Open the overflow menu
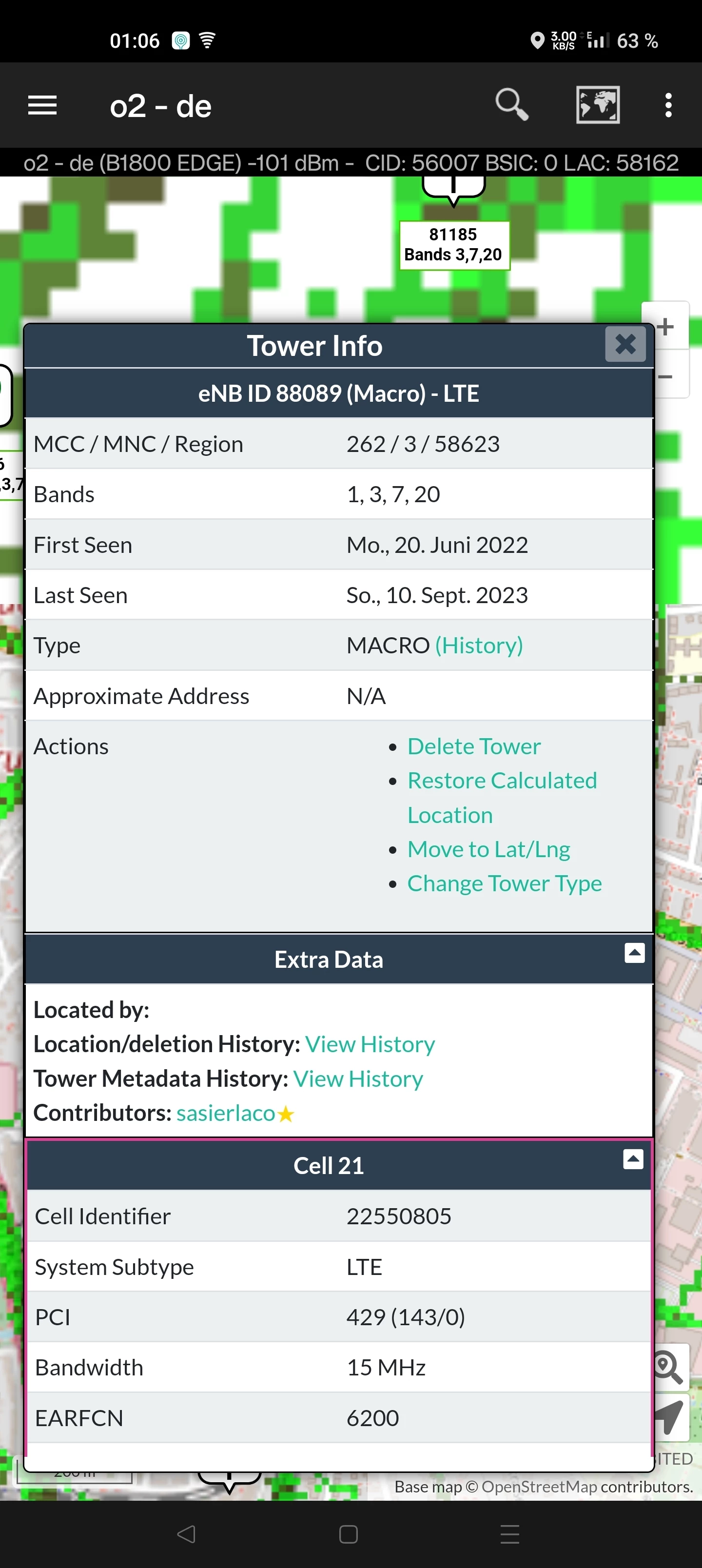This screenshot has width=702, height=1568. point(668,105)
